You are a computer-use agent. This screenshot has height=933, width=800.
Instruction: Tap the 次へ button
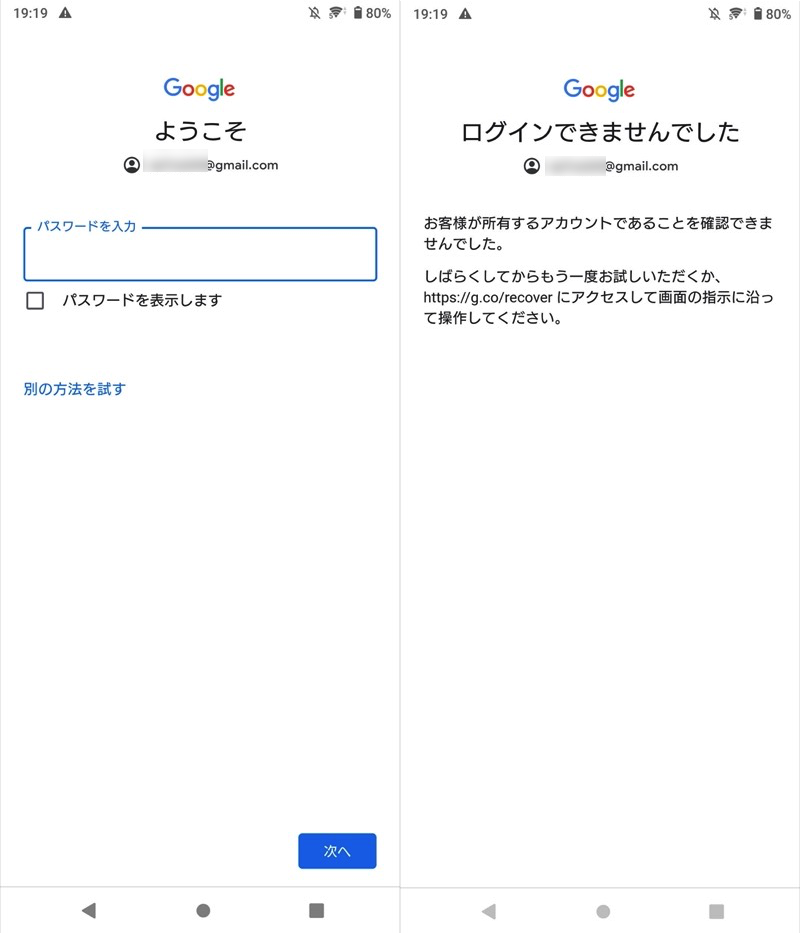point(337,851)
